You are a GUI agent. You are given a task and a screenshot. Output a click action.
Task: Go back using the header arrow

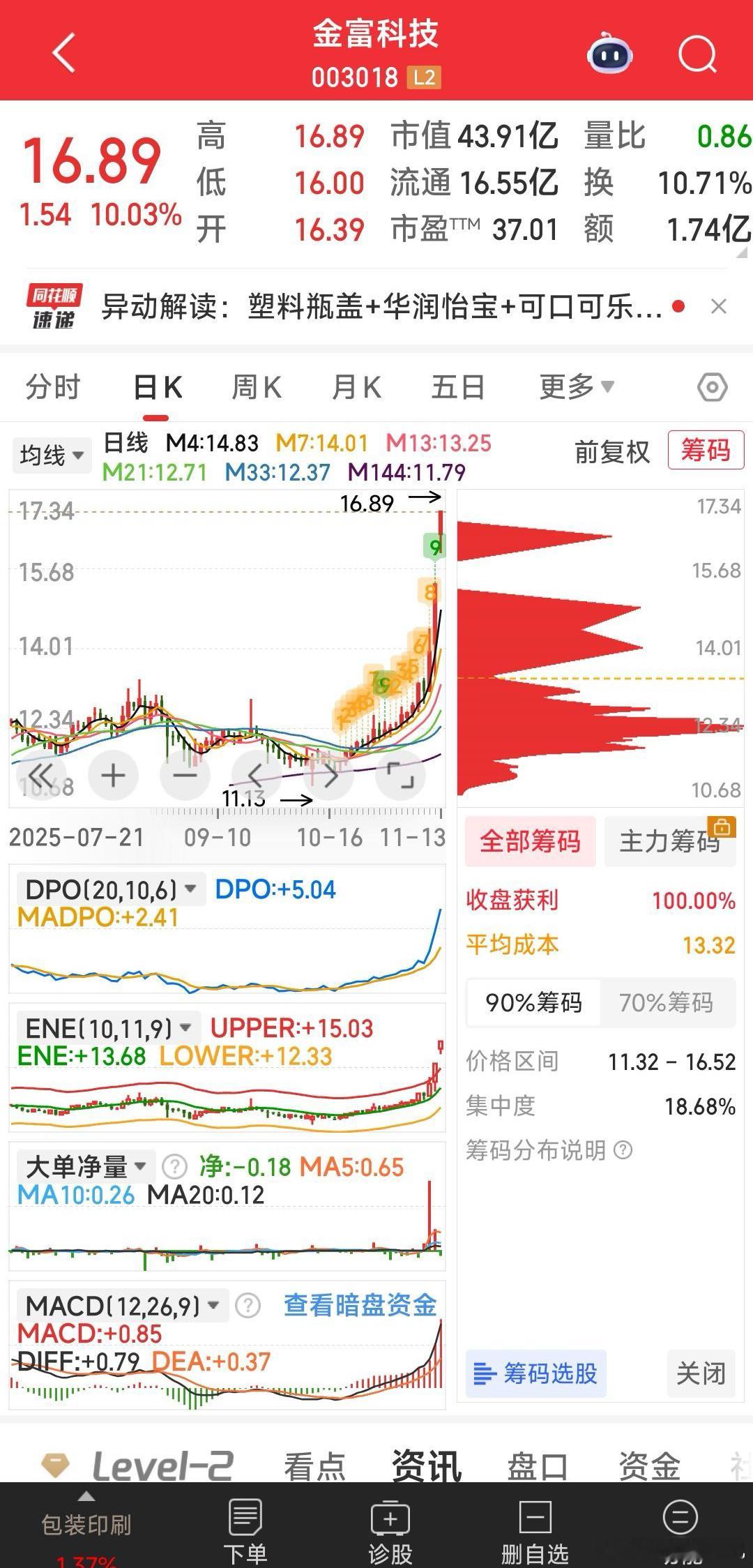(64, 53)
